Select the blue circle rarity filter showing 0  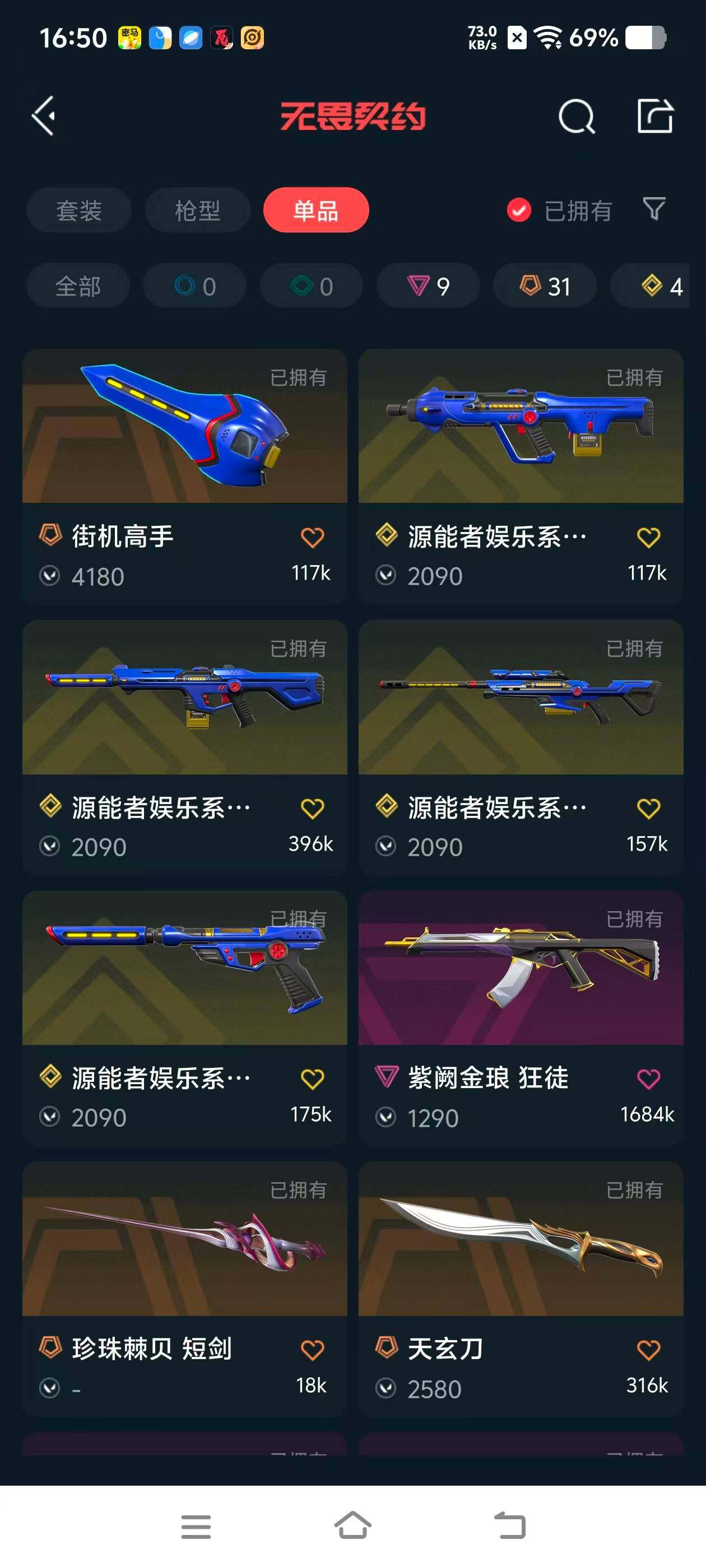coord(194,286)
